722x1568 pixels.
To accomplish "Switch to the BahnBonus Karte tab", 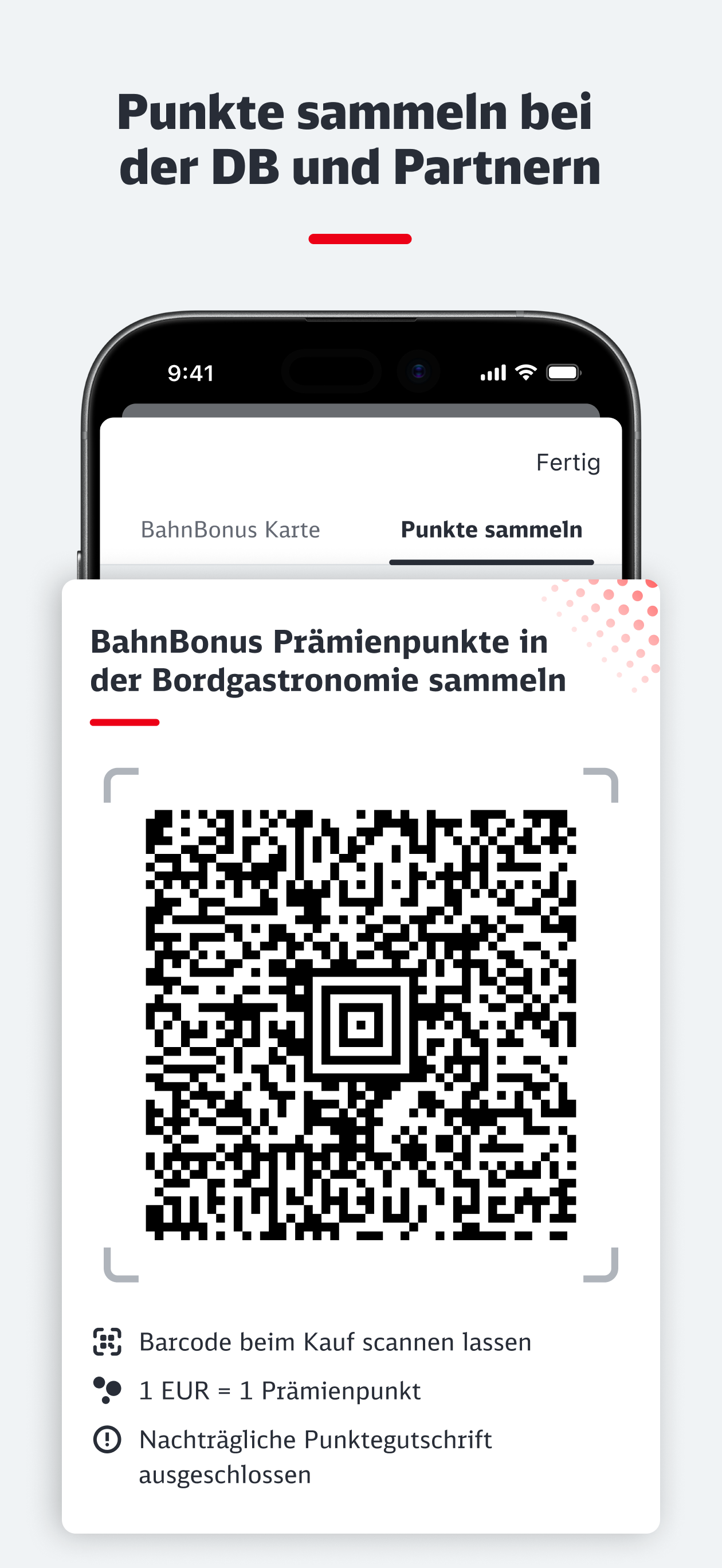I will click(x=230, y=529).
